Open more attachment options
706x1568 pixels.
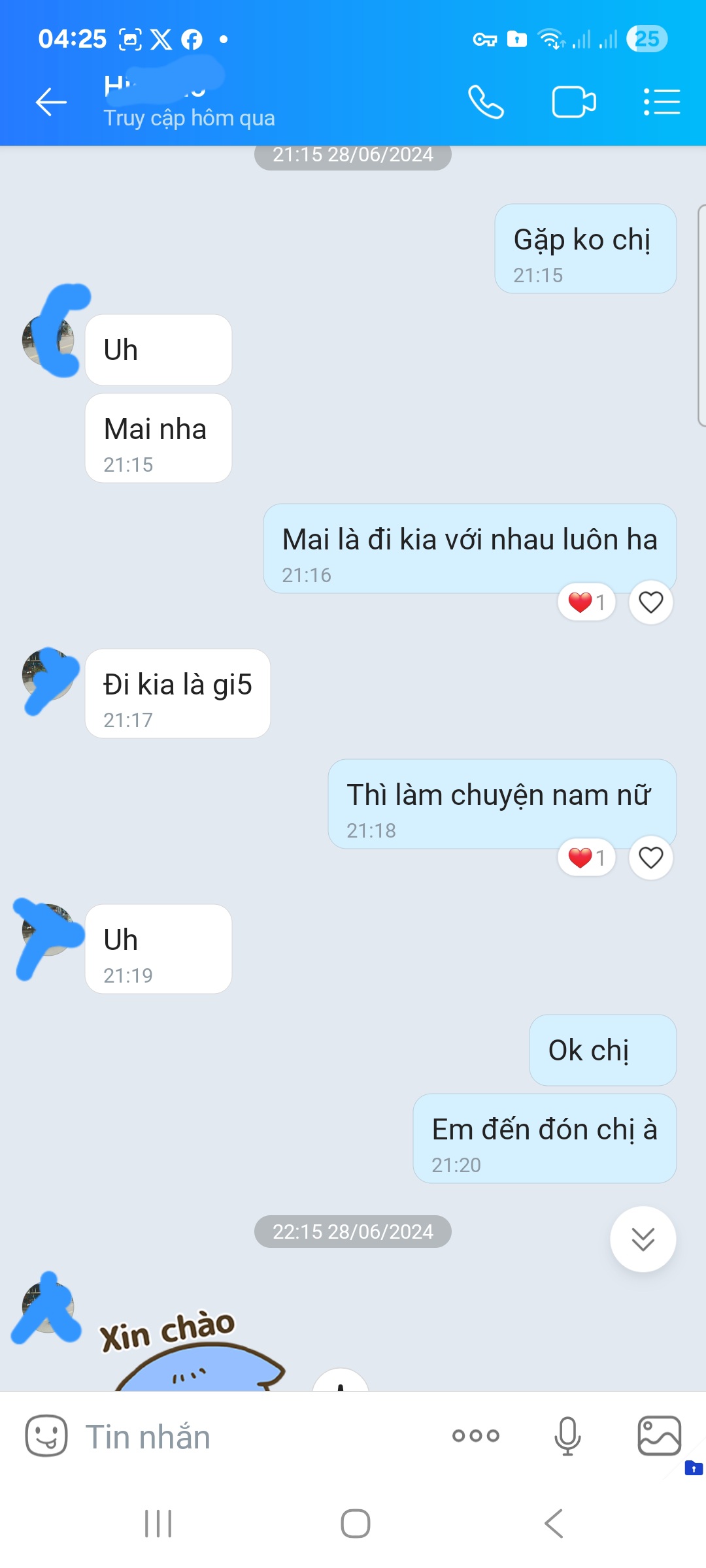pyautogui.click(x=475, y=1436)
